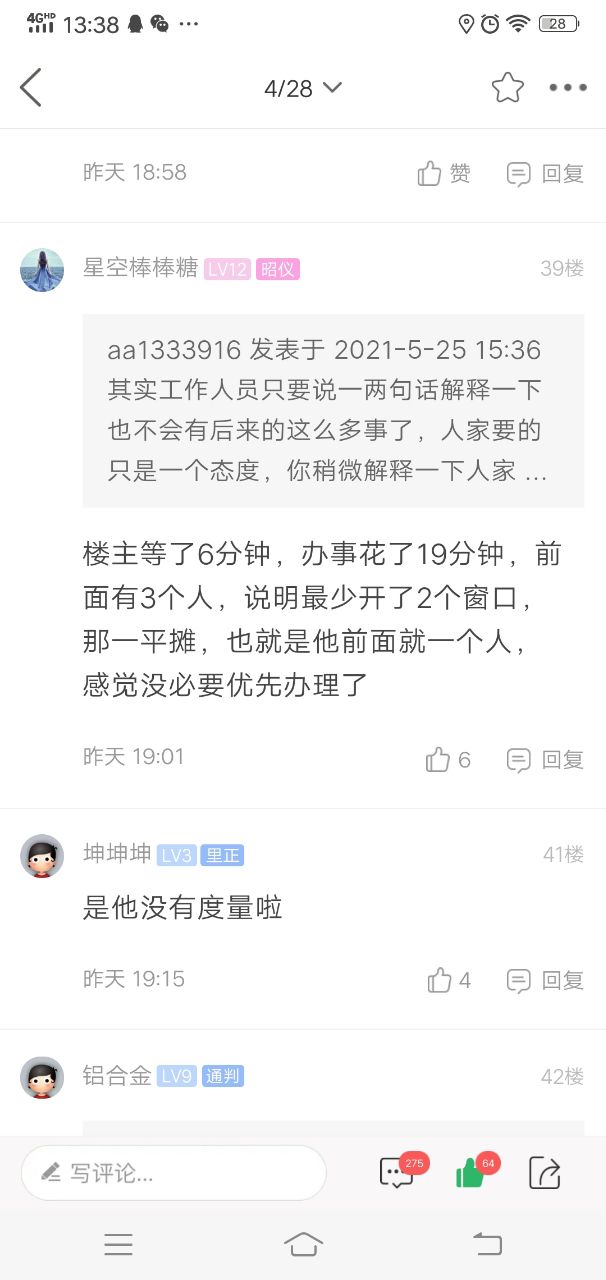This screenshot has width=606, height=1280.
Task: Expand the quoted post from aa1333916
Action: click(333, 410)
